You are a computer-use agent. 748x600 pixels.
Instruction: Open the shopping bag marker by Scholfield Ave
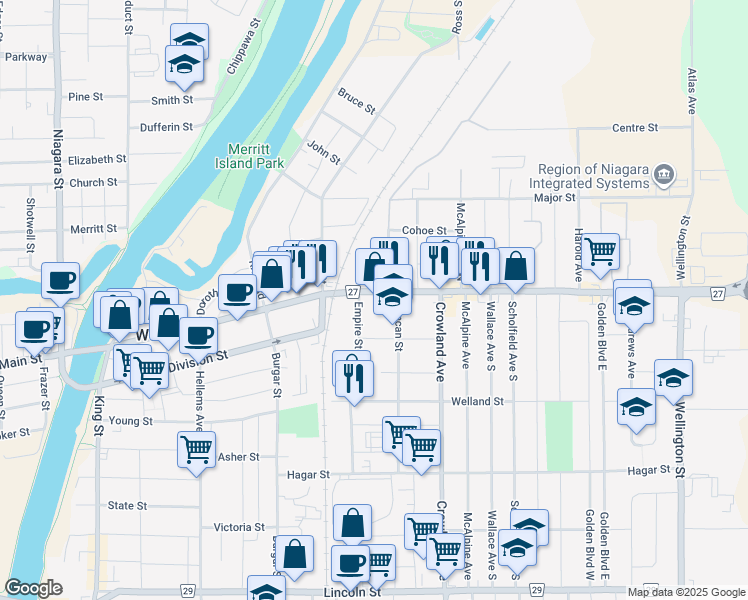[x=516, y=265]
